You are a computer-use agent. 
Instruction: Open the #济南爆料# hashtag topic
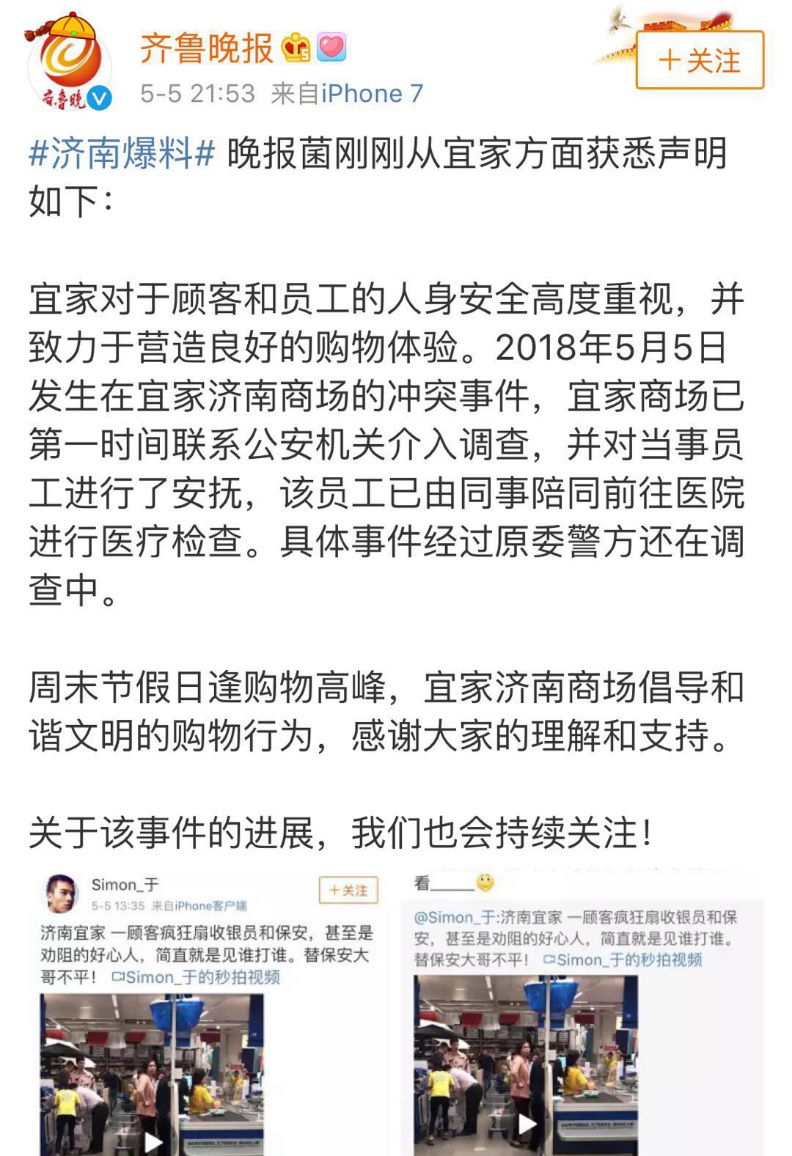tap(122, 155)
